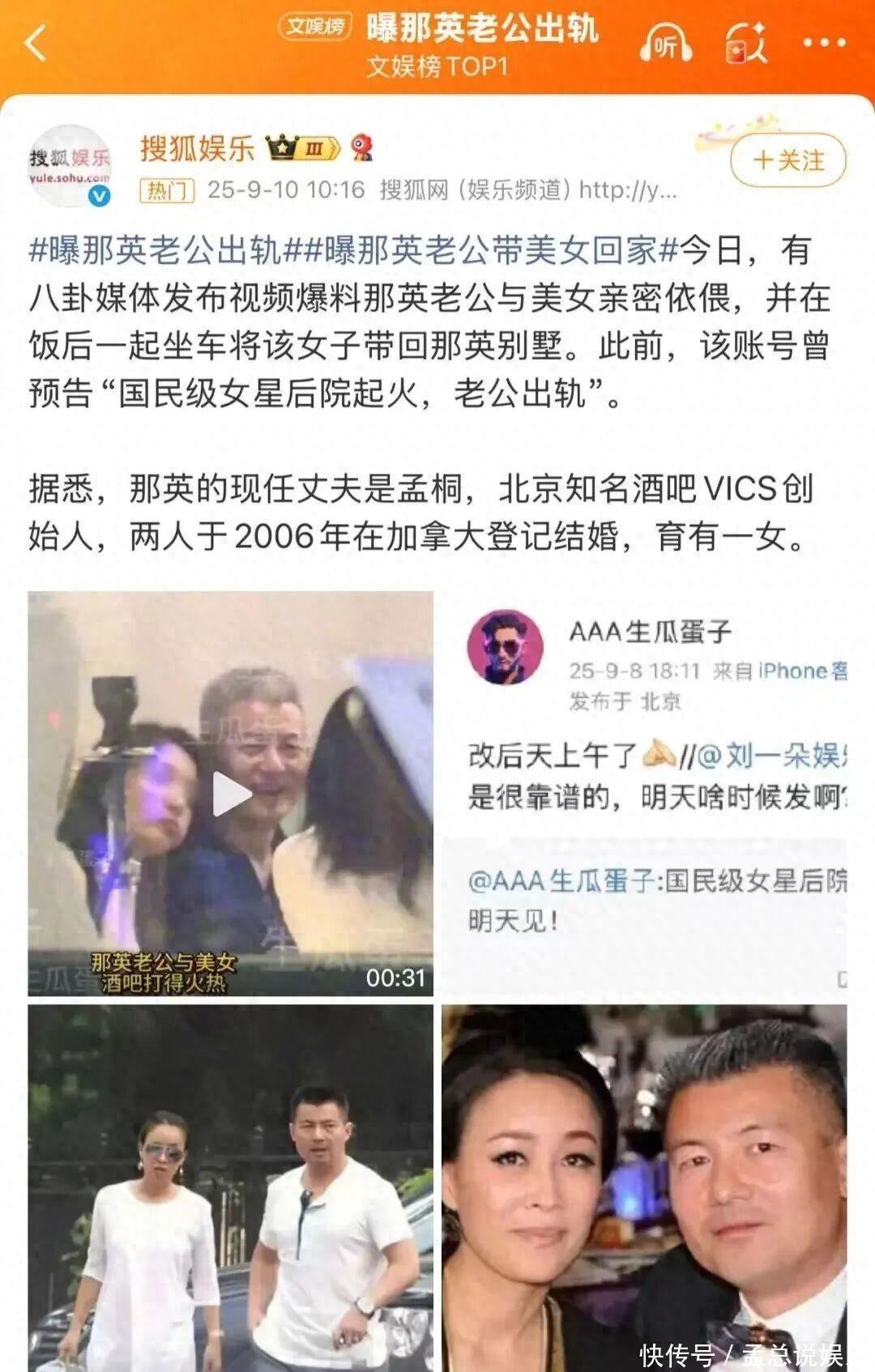Screen dimensions: 875x1372
Task: View the close-up couple photo
Action: pyautogui.click(x=645, y=1187)
